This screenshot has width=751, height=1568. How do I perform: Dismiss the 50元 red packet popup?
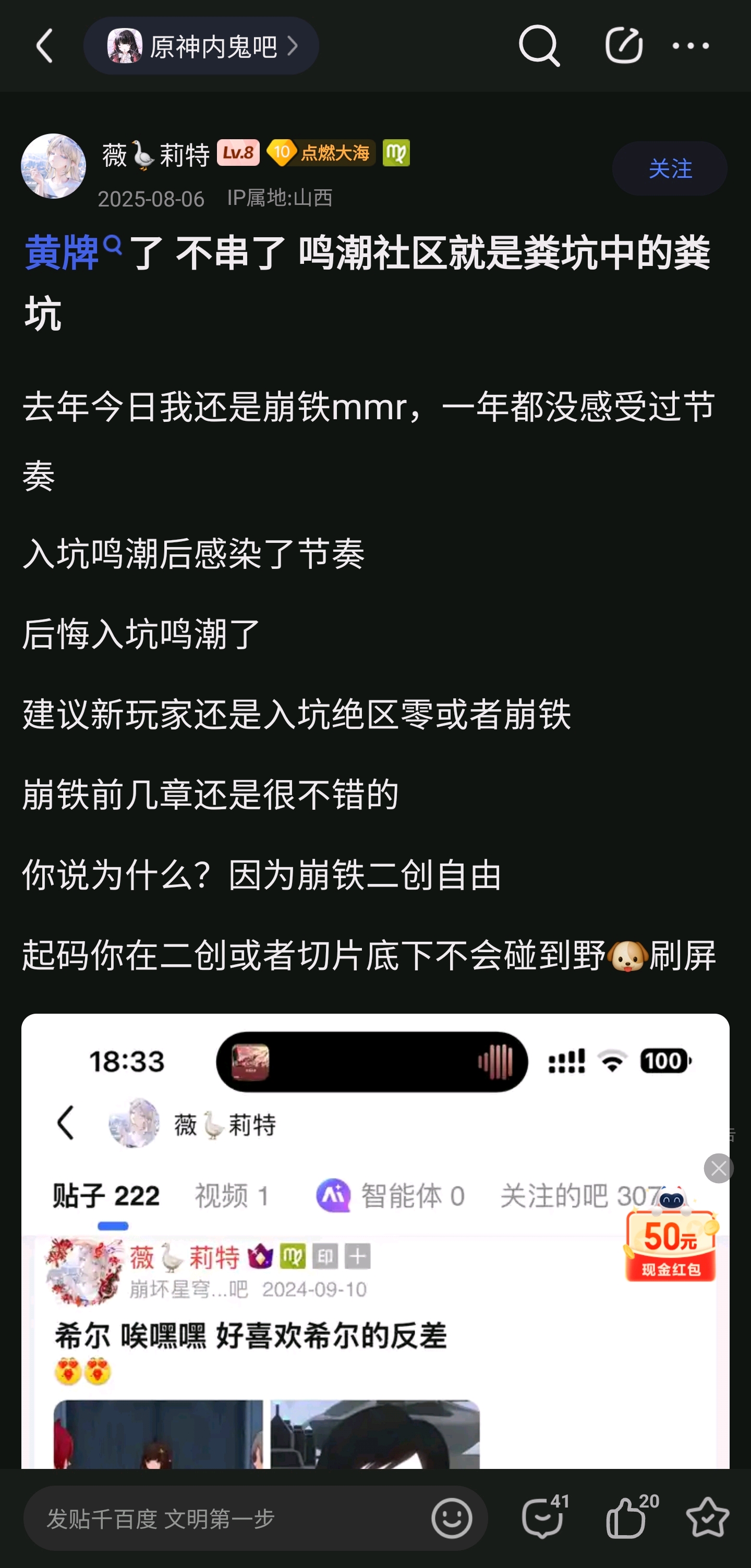pyautogui.click(x=718, y=1168)
